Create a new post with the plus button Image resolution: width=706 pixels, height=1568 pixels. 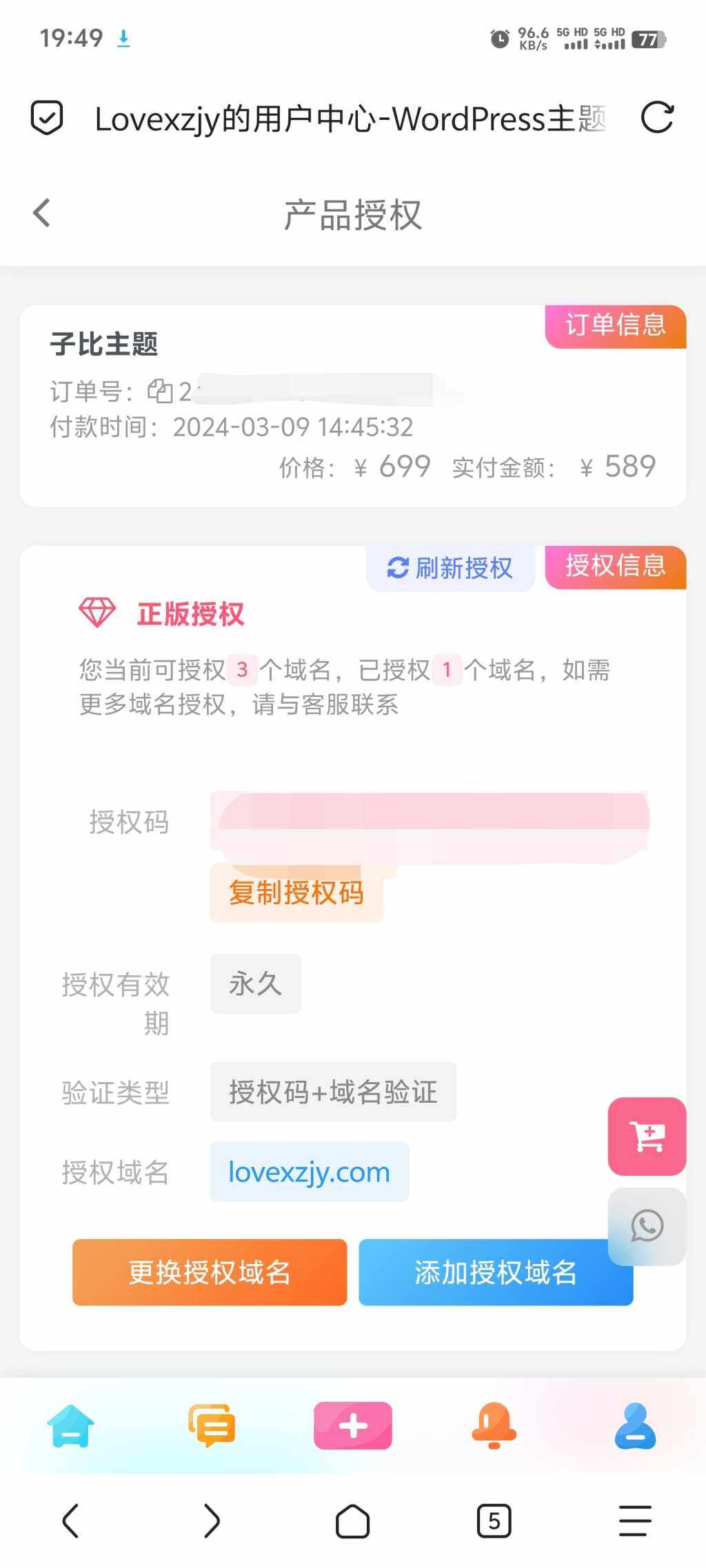pyautogui.click(x=353, y=1425)
